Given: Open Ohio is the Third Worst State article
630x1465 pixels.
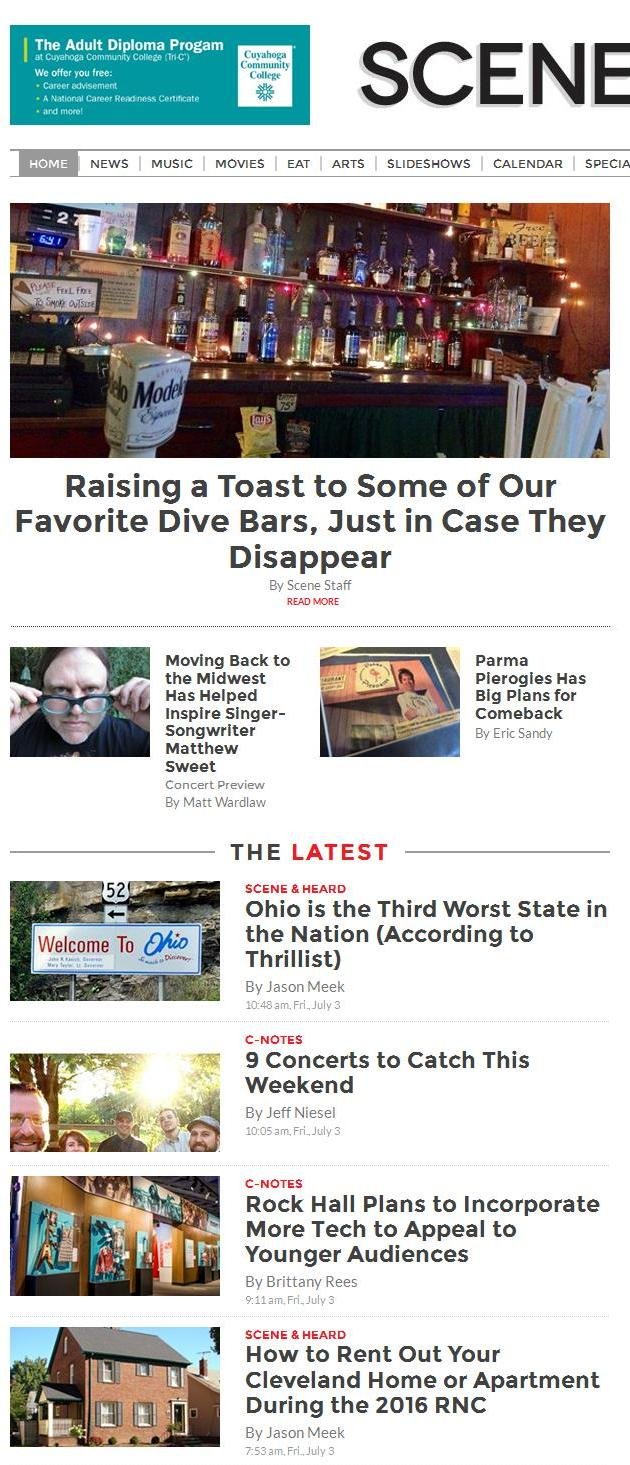Looking at the screenshot, I should point(426,934).
